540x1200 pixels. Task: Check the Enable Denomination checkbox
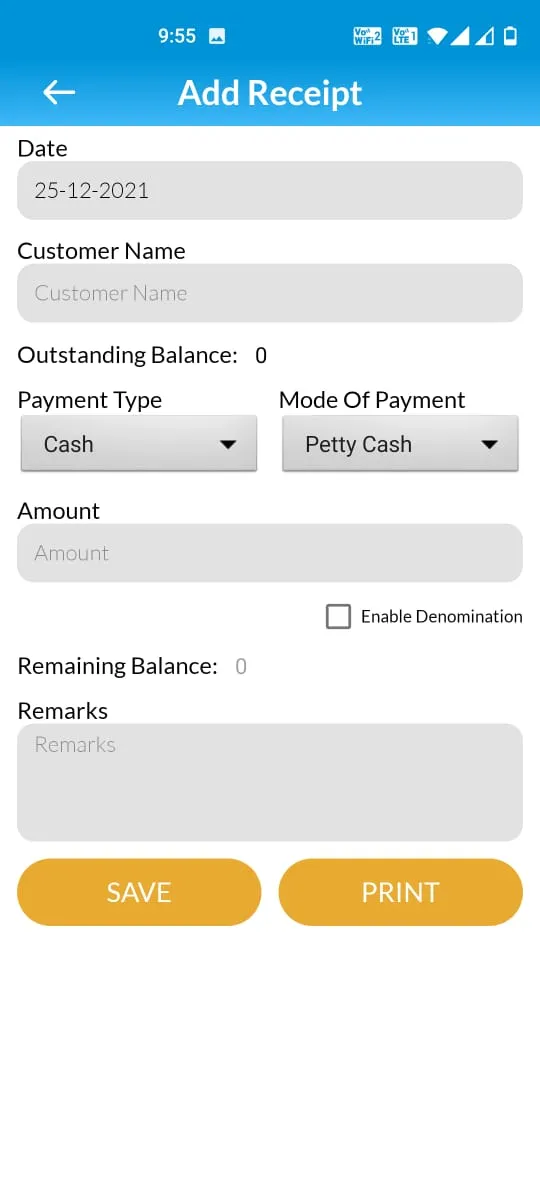click(339, 616)
